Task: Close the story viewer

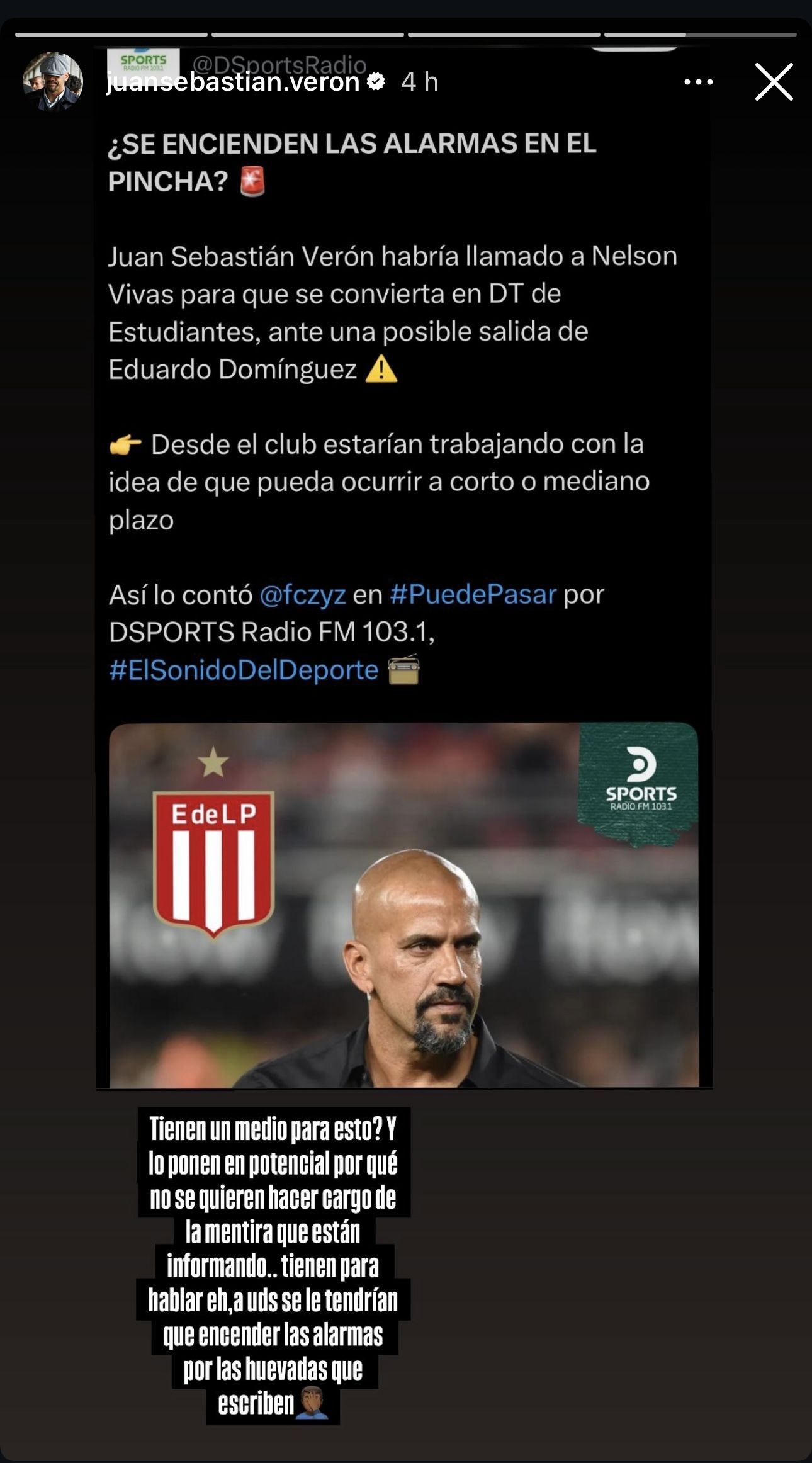Action: pyautogui.click(x=774, y=82)
